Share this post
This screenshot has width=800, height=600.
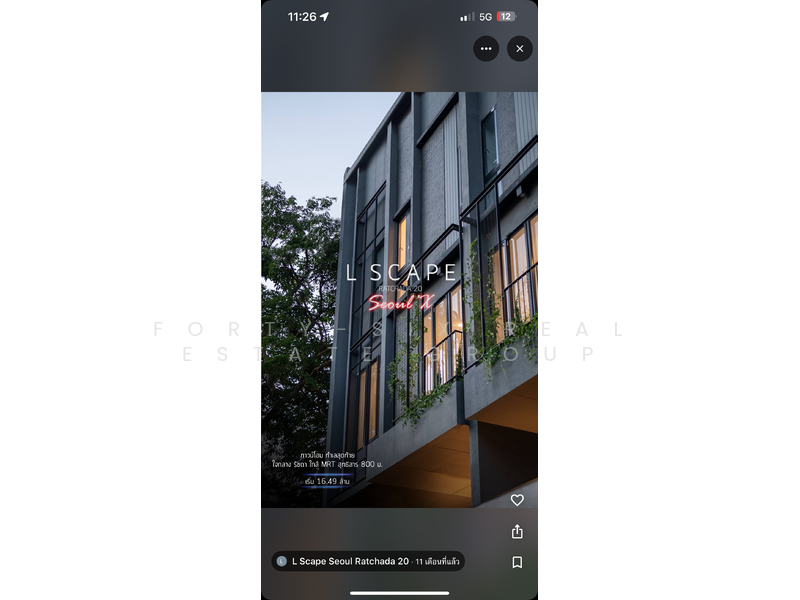pos(517,532)
